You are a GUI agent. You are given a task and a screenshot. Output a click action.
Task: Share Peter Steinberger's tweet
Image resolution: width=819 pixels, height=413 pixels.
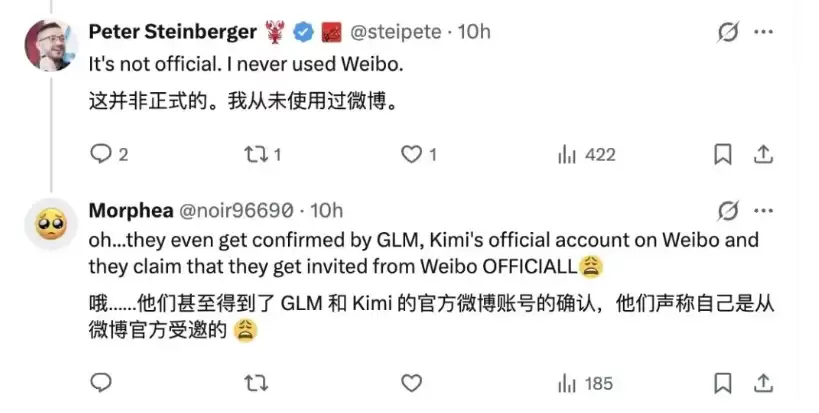pos(762,154)
